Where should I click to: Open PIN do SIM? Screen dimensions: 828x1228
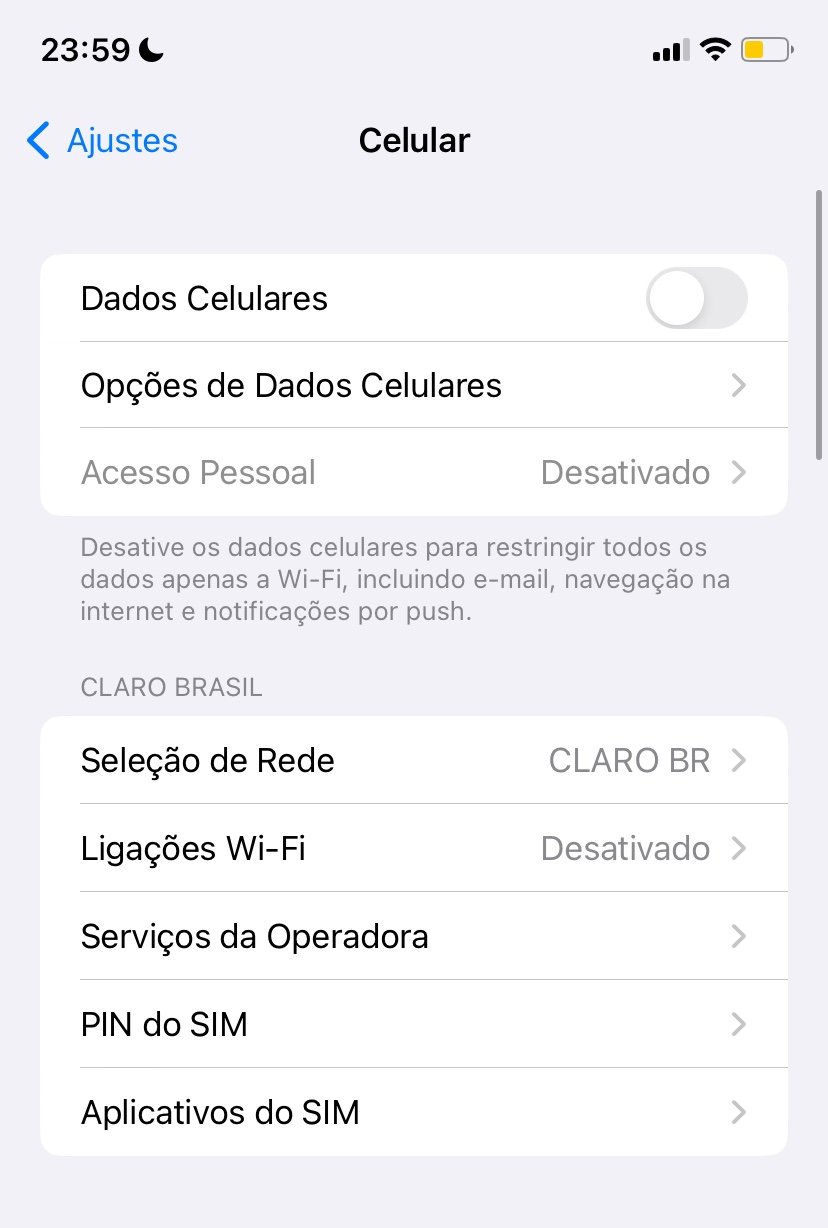[x=413, y=1025]
